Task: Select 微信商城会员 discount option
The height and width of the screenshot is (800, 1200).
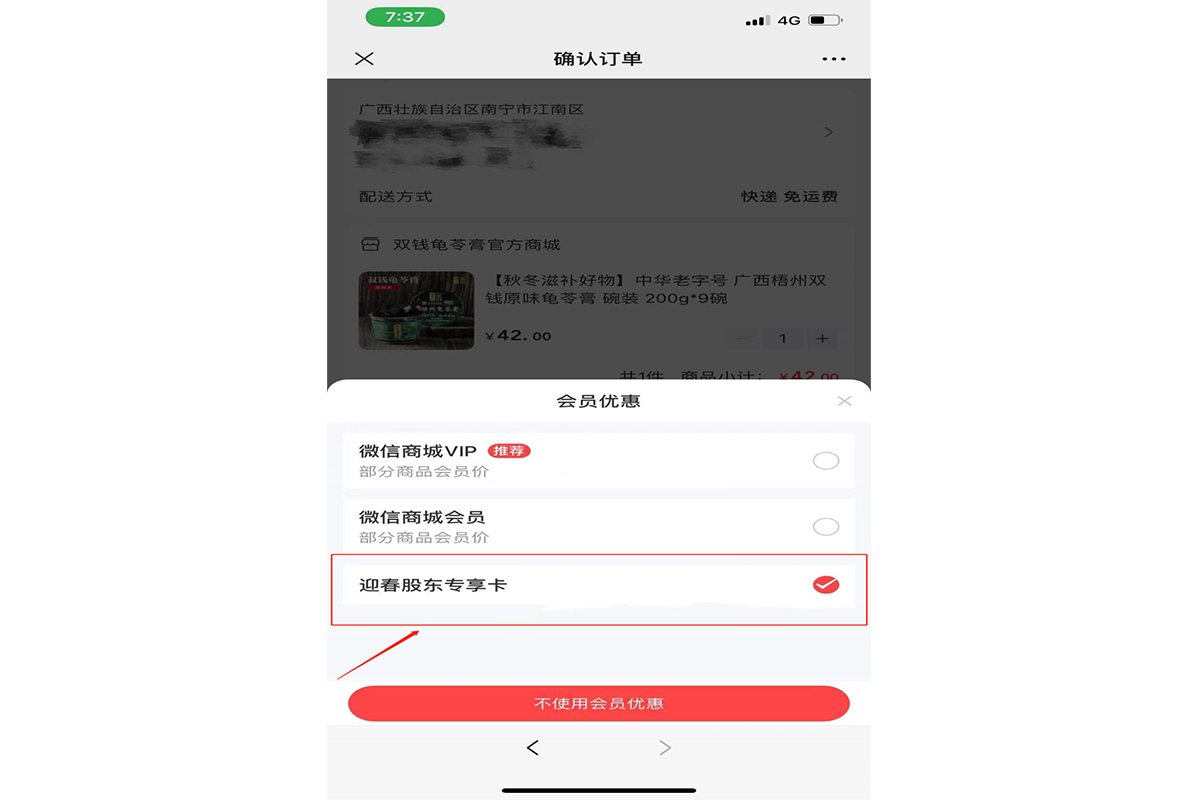Action: [825, 527]
